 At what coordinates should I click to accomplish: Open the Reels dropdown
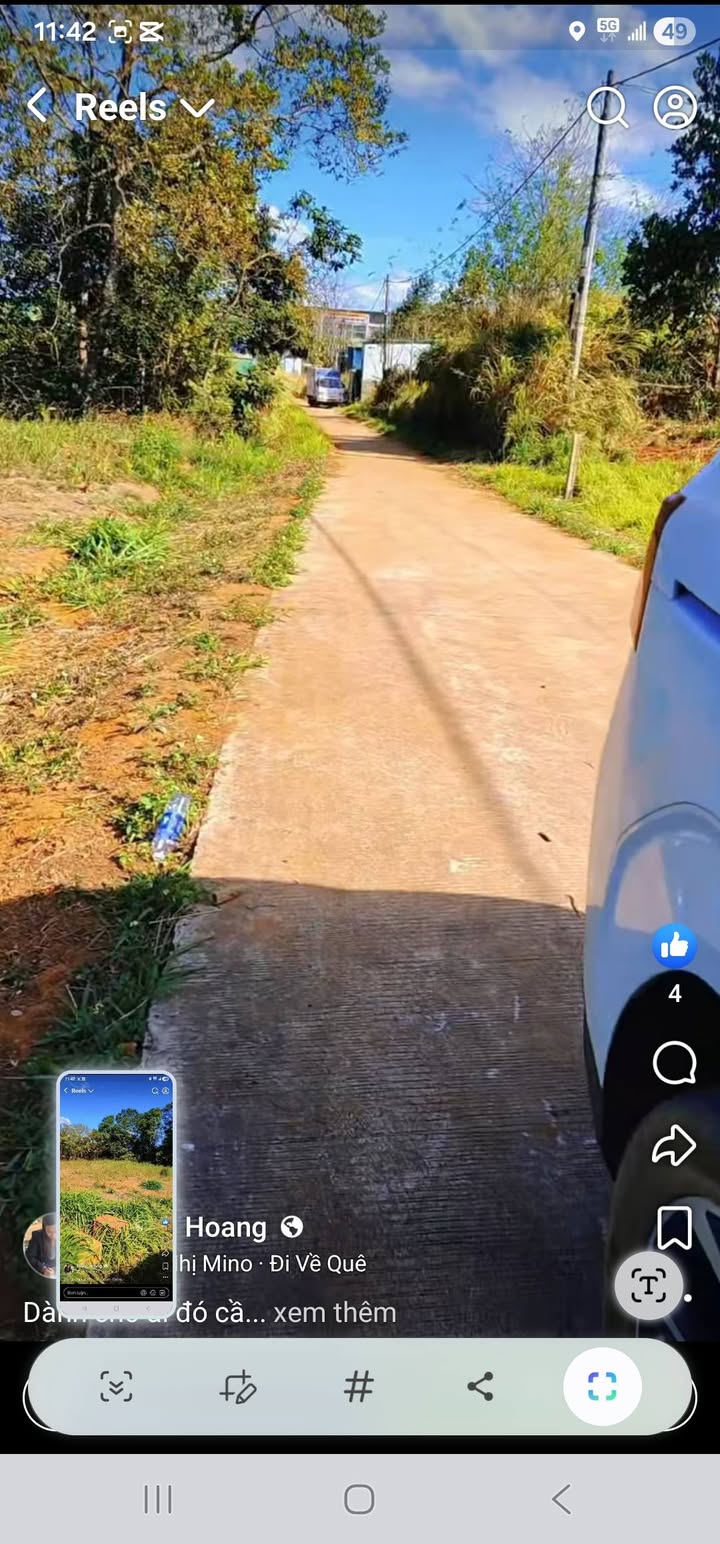[197, 108]
